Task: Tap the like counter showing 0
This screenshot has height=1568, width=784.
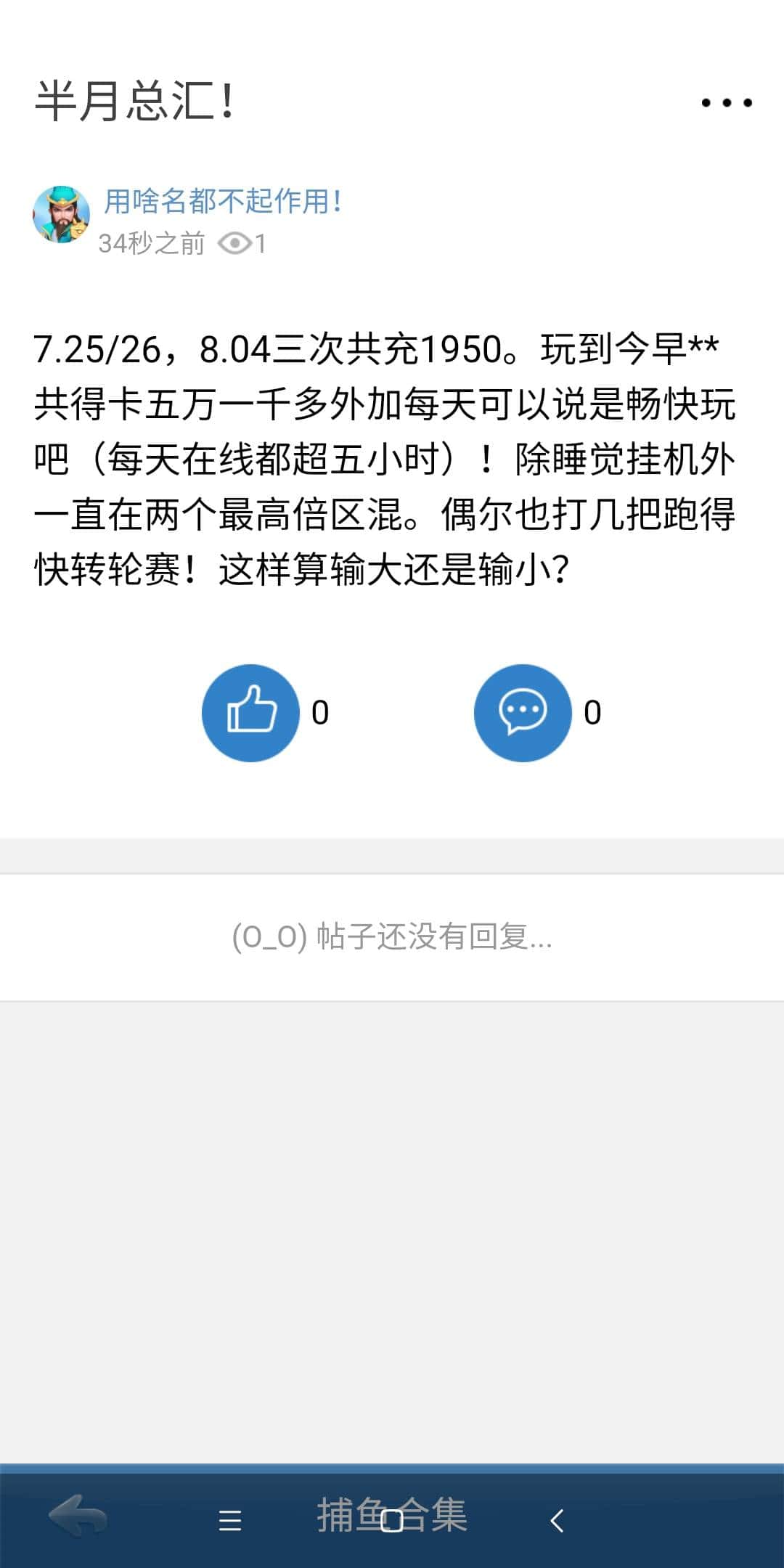Action: pyautogui.click(x=319, y=714)
